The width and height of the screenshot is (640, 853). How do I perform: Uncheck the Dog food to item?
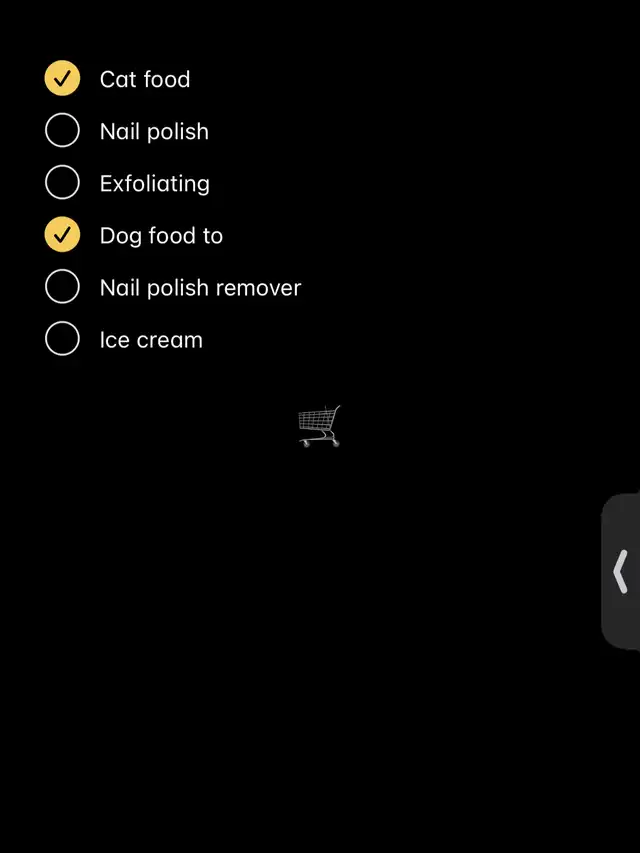[62, 235]
